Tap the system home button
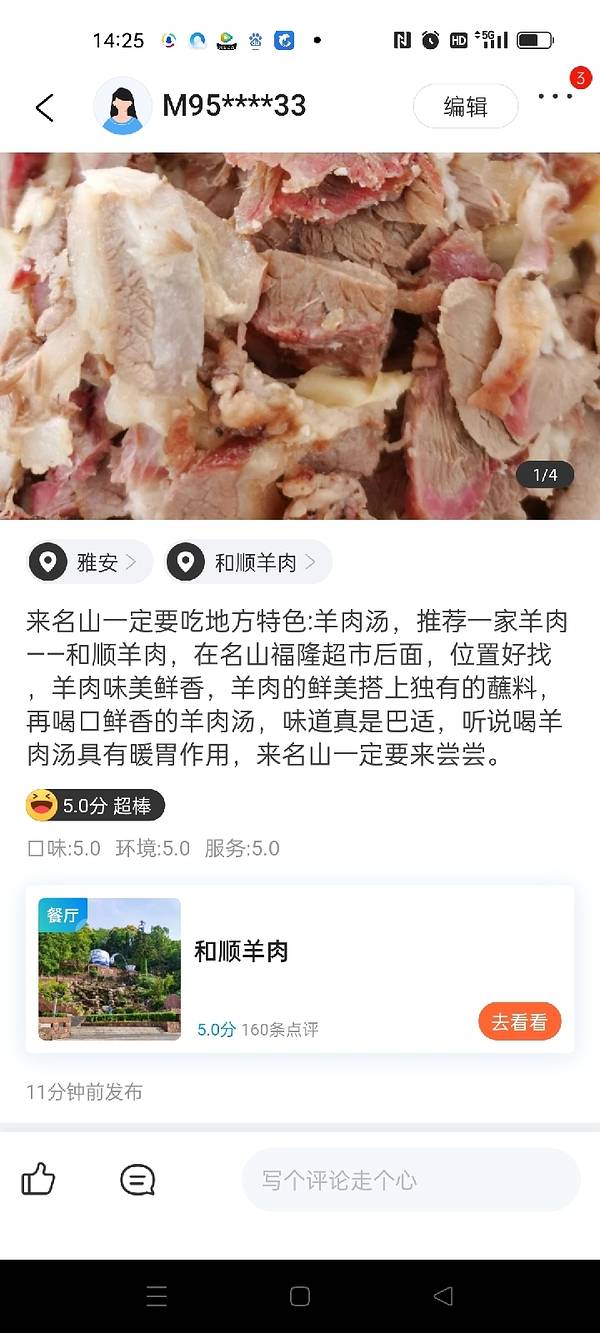The width and height of the screenshot is (600, 1333). (x=300, y=1296)
